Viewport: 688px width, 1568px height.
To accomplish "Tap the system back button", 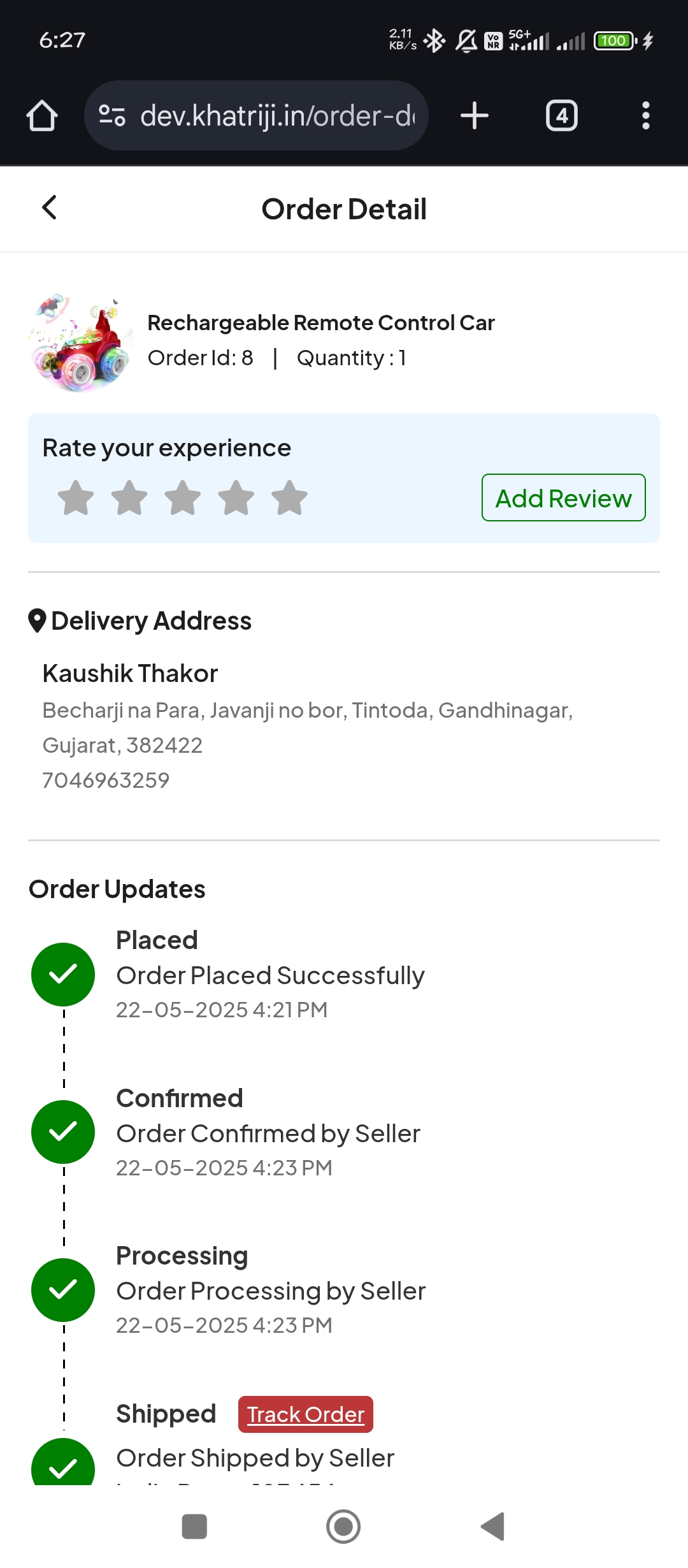I will [x=492, y=1527].
